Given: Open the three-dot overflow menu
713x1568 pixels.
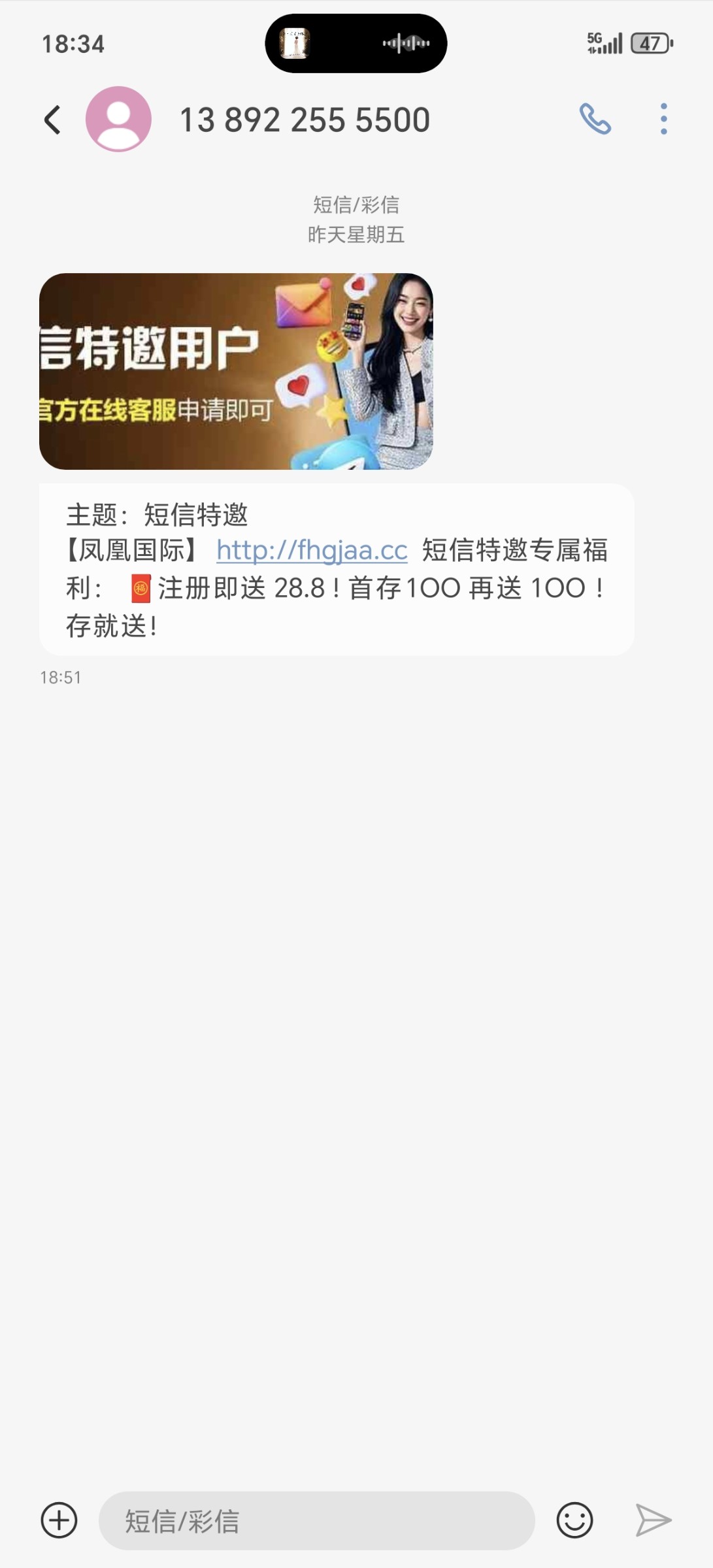Looking at the screenshot, I should 663,120.
